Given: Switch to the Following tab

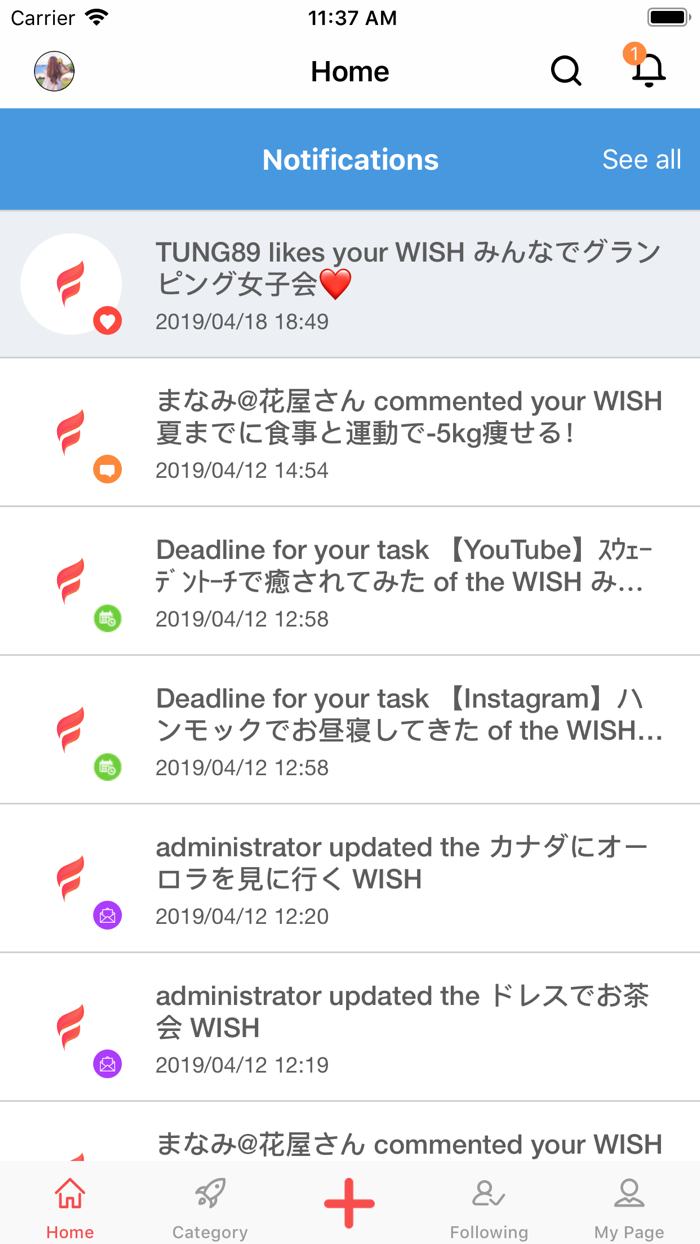Looking at the screenshot, I should [x=489, y=1206].
